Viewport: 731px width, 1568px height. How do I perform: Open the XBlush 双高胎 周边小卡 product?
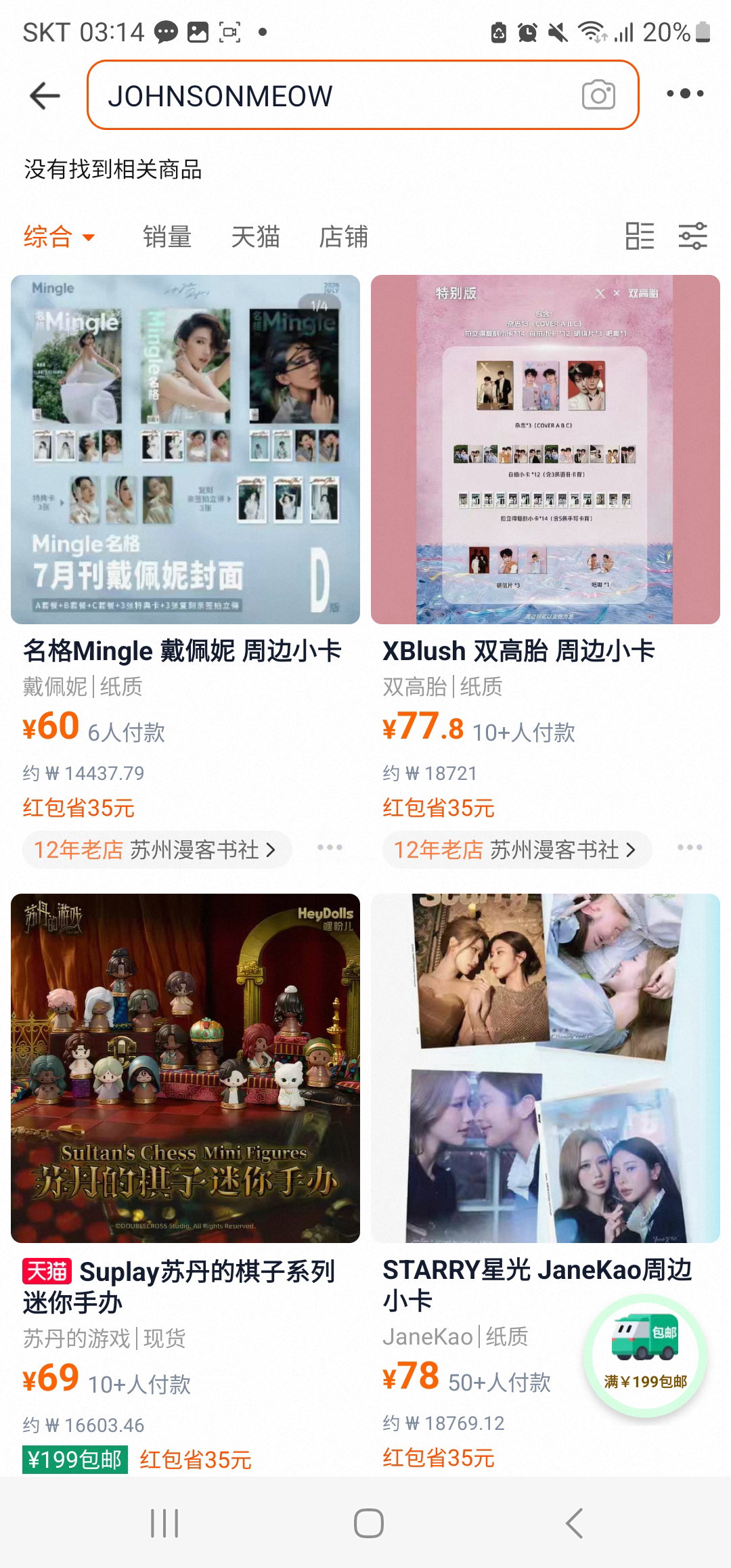(518, 651)
